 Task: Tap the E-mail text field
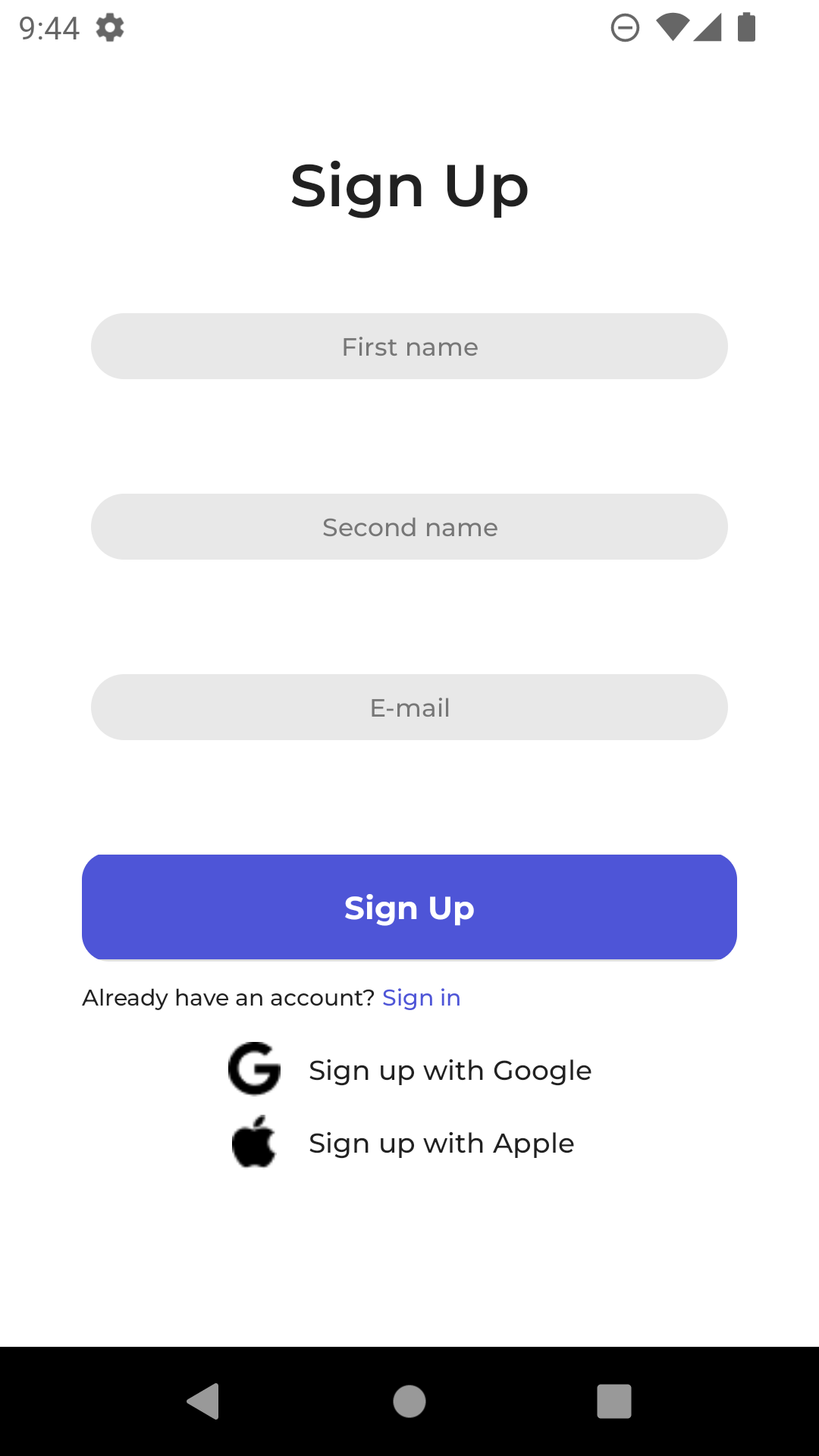click(409, 708)
